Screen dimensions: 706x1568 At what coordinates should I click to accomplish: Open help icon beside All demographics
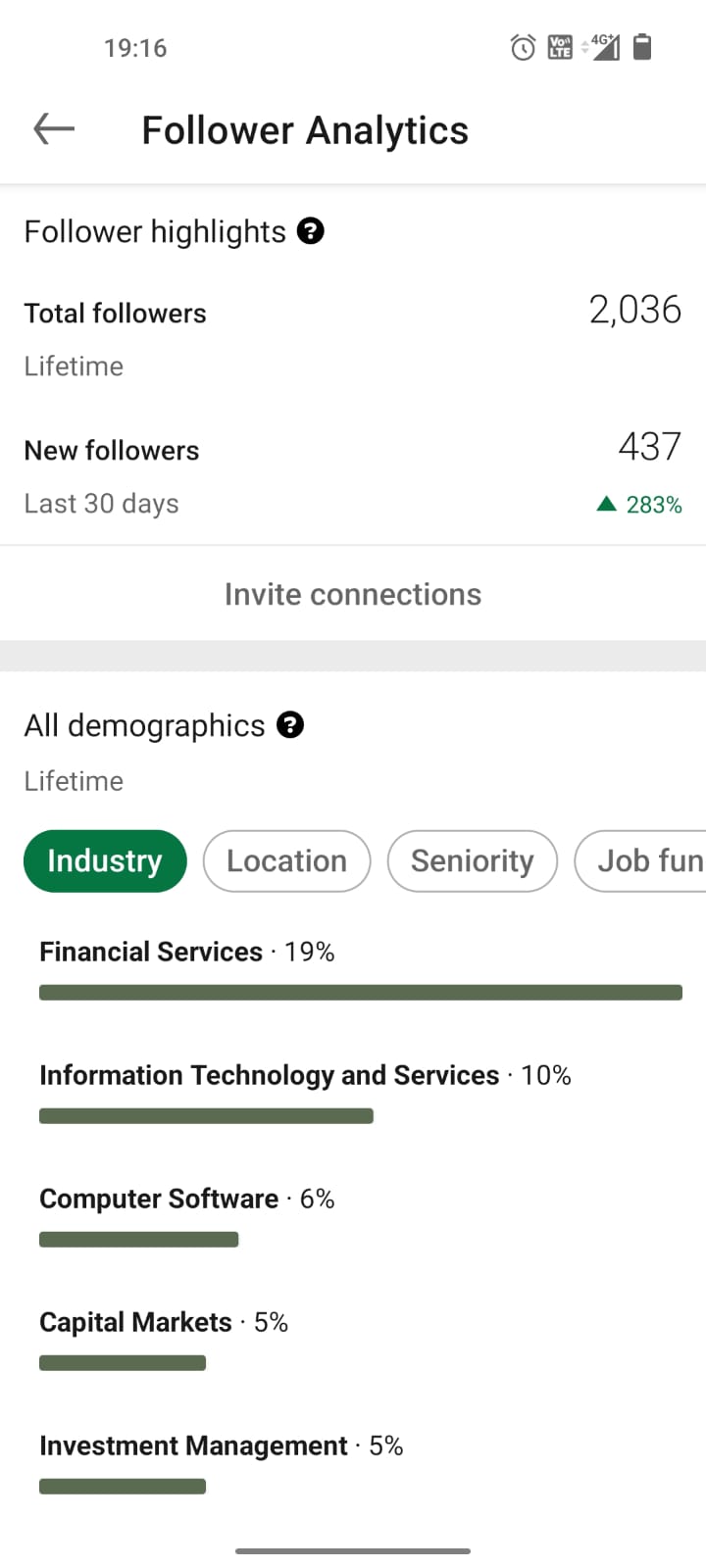pyautogui.click(x=290, y=725)
